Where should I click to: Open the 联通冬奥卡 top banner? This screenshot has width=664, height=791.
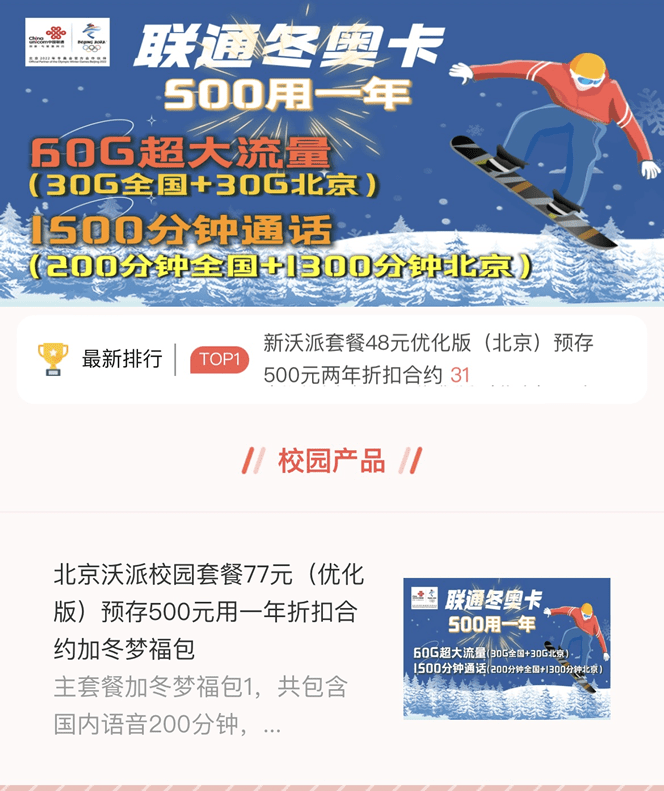pos(332,150)
